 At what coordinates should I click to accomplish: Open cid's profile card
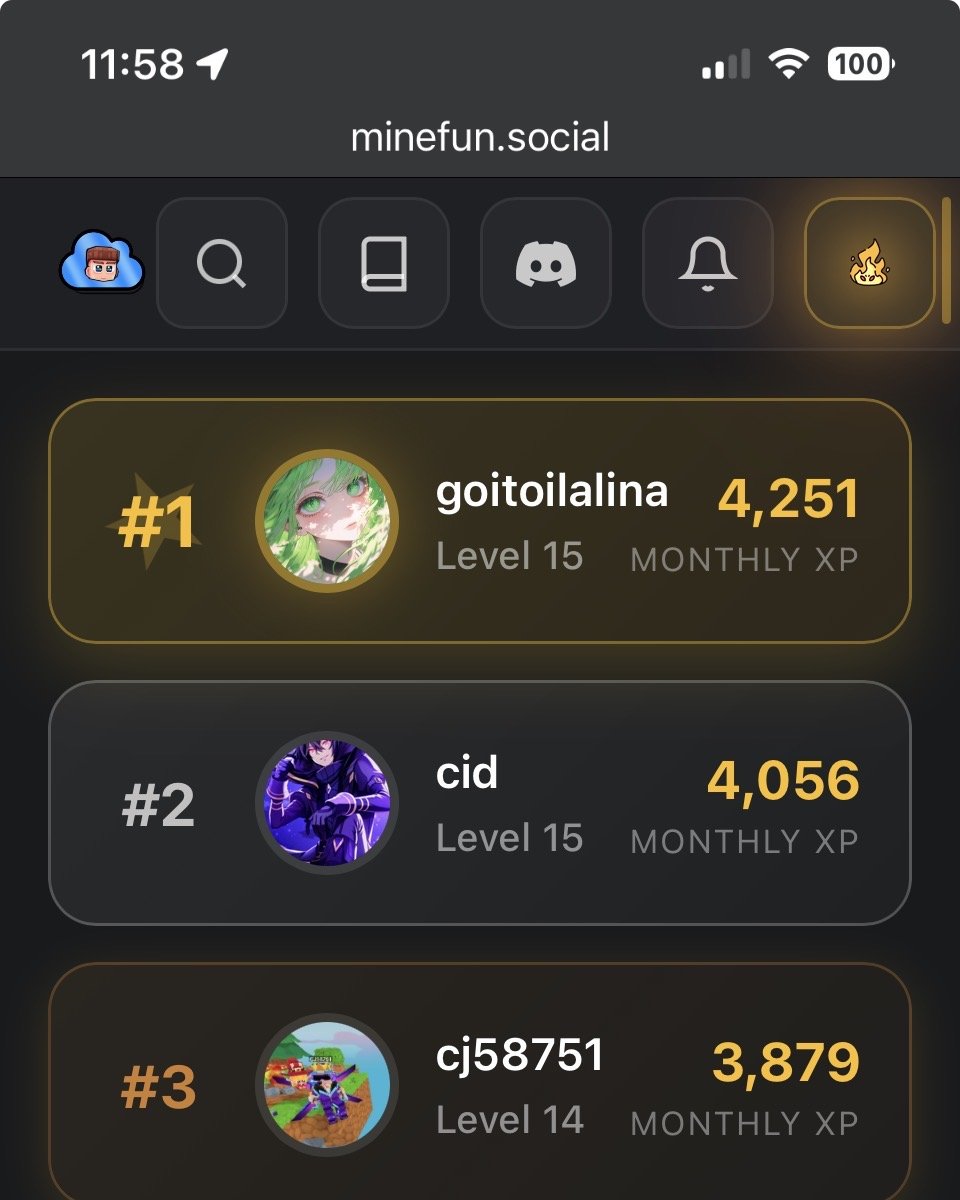[480, 803]
